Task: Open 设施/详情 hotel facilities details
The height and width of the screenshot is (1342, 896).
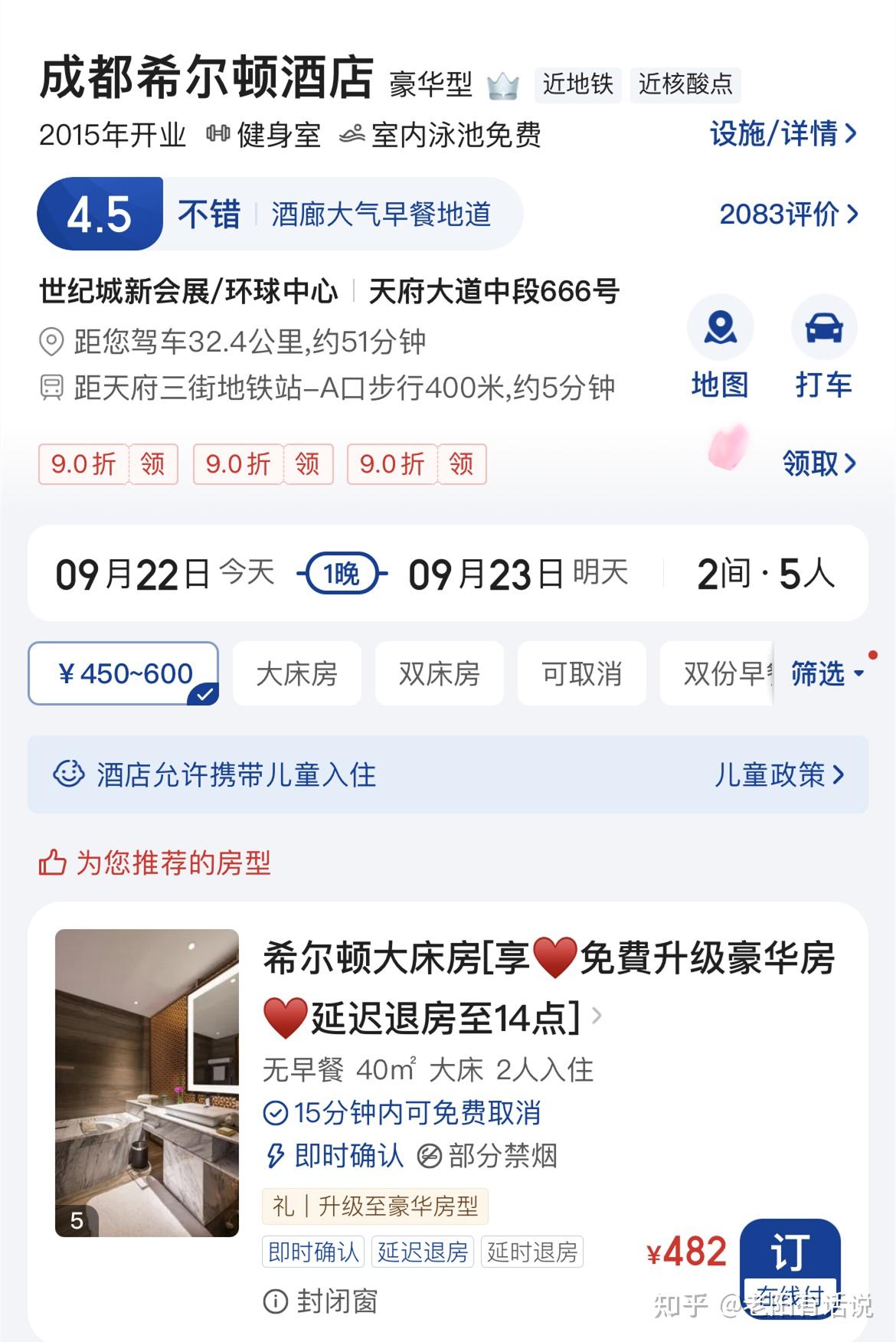Action: coord(783,134)
